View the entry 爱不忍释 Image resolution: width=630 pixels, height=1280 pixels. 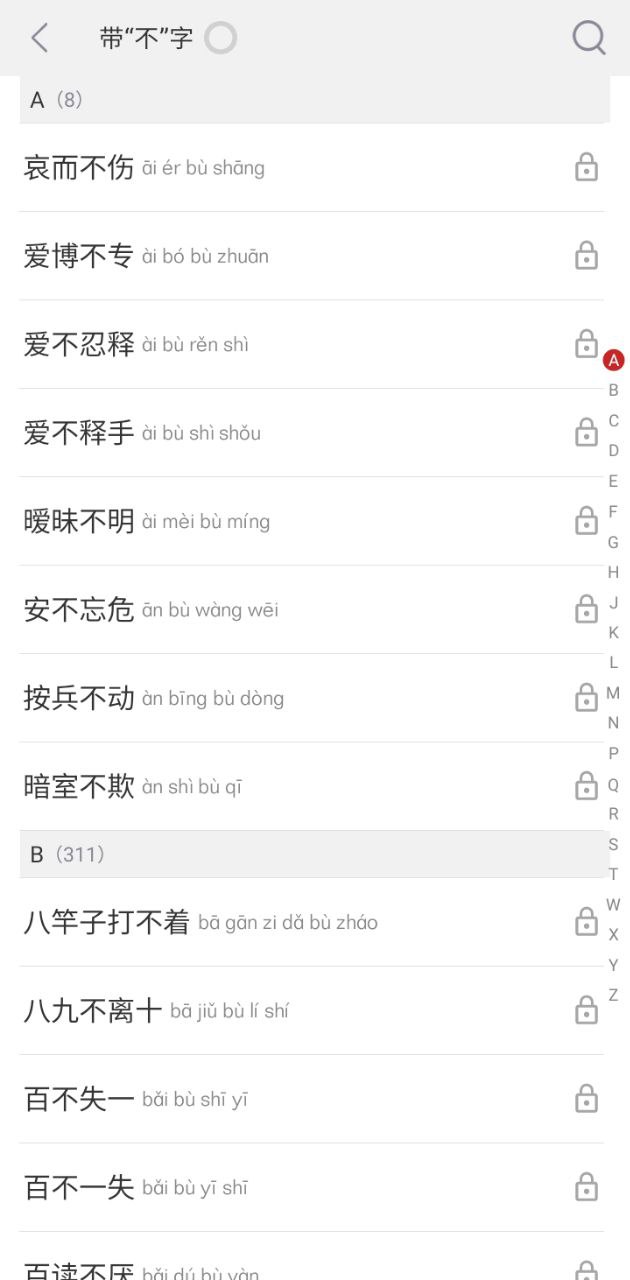pyautogui.click(x=79, y=345)
